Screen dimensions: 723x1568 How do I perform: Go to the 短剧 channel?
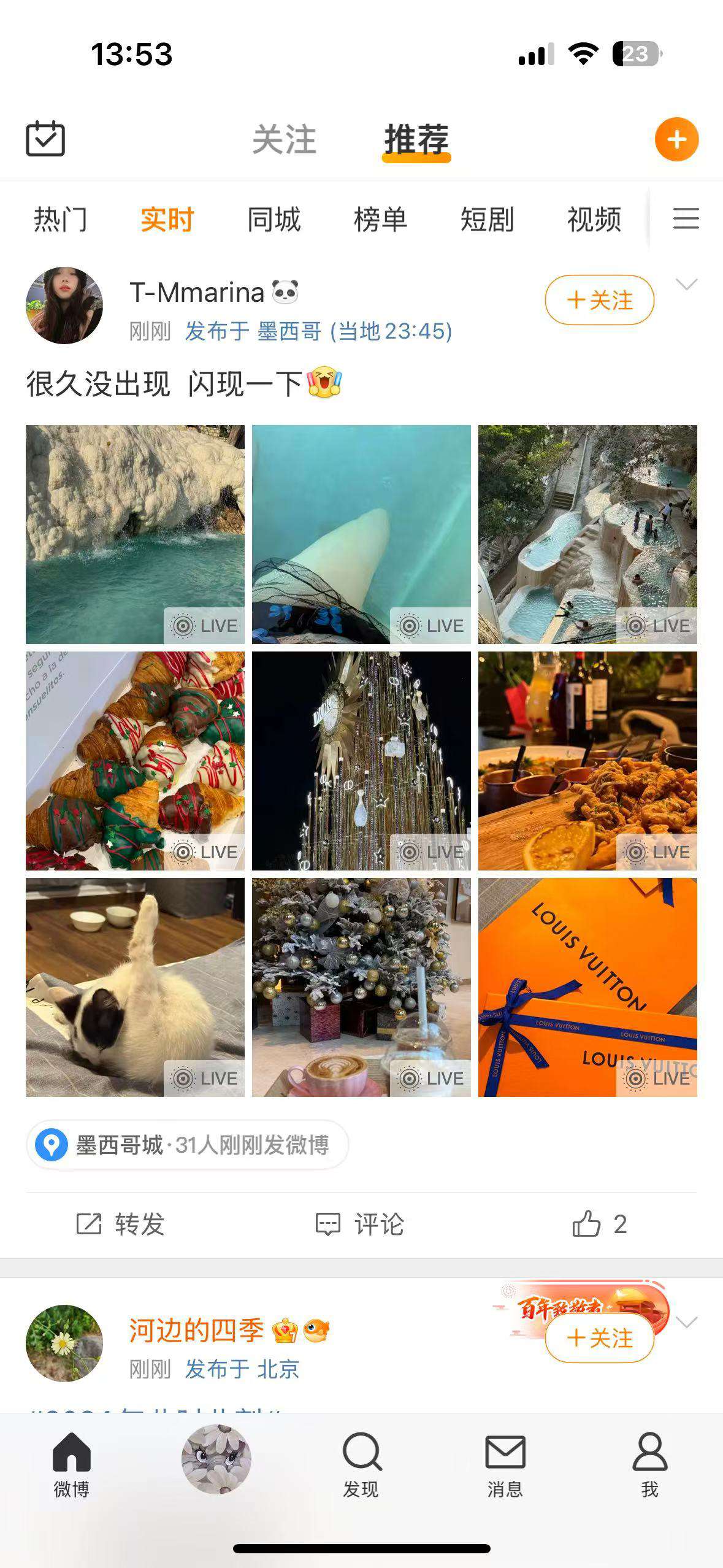(487, 220)
